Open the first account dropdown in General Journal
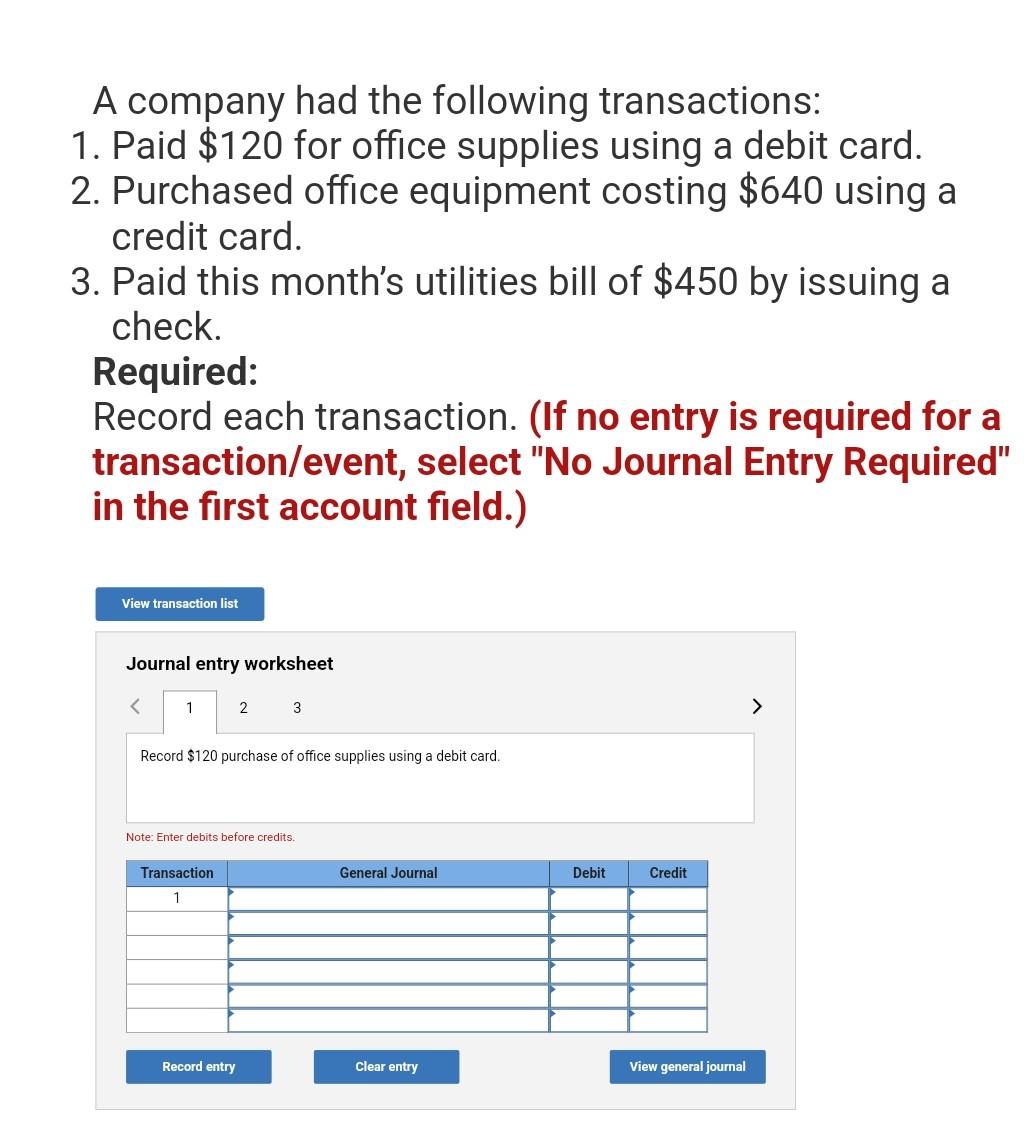This screenshot has height=1125, width=1031. (x=390, y=898)
